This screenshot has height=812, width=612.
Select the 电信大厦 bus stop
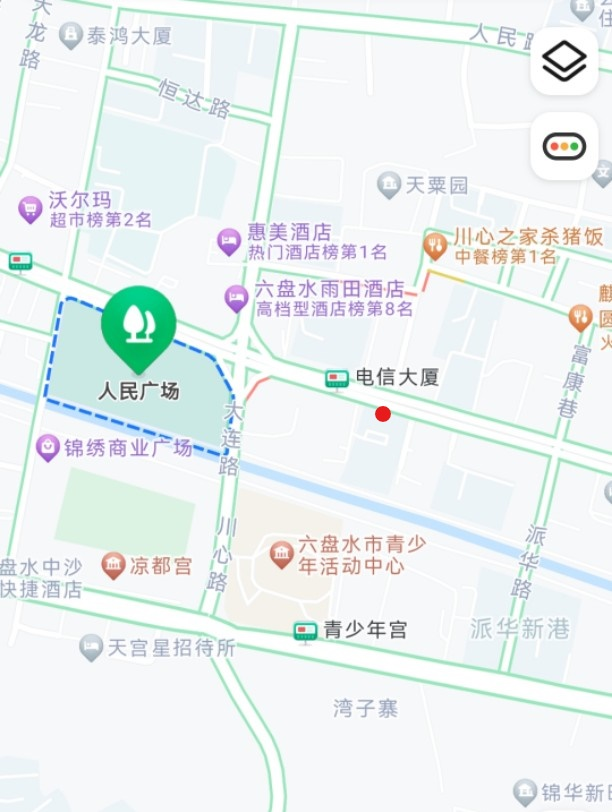(x=337, y=378)
